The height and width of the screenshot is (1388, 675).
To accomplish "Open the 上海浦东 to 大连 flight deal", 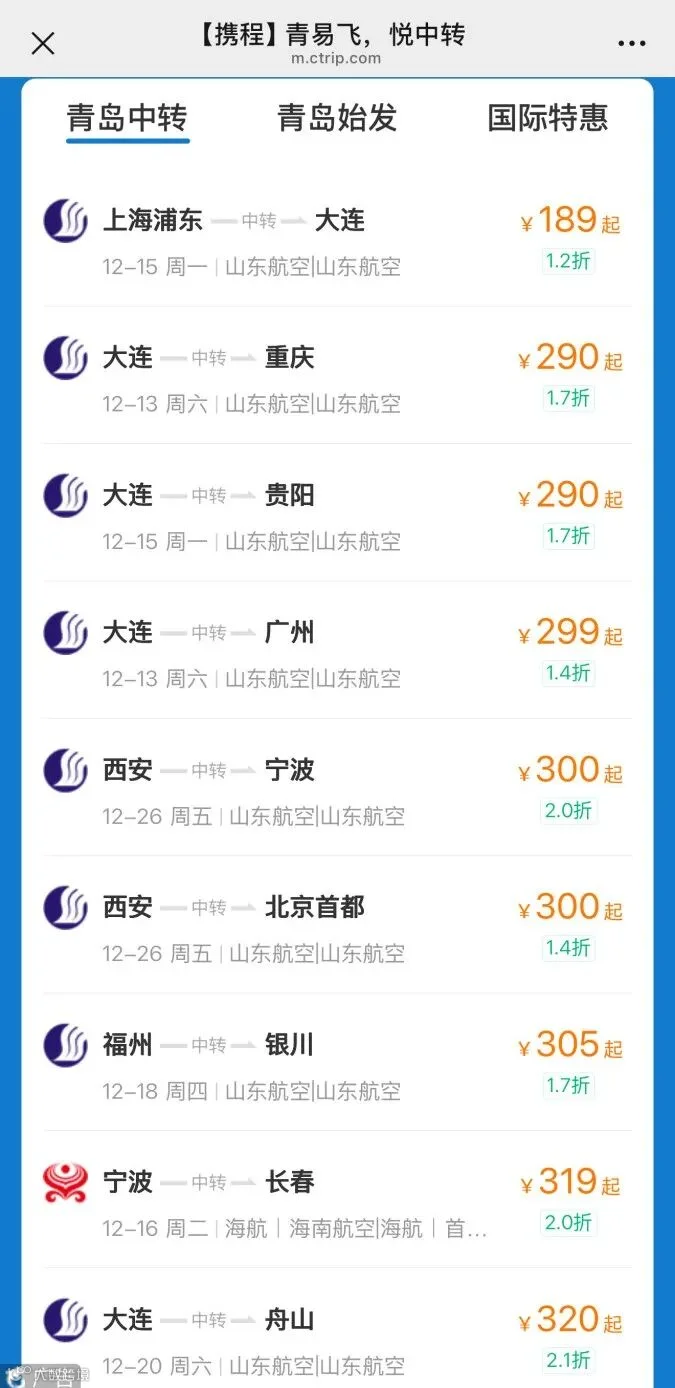I will click(x=337, y=238).
